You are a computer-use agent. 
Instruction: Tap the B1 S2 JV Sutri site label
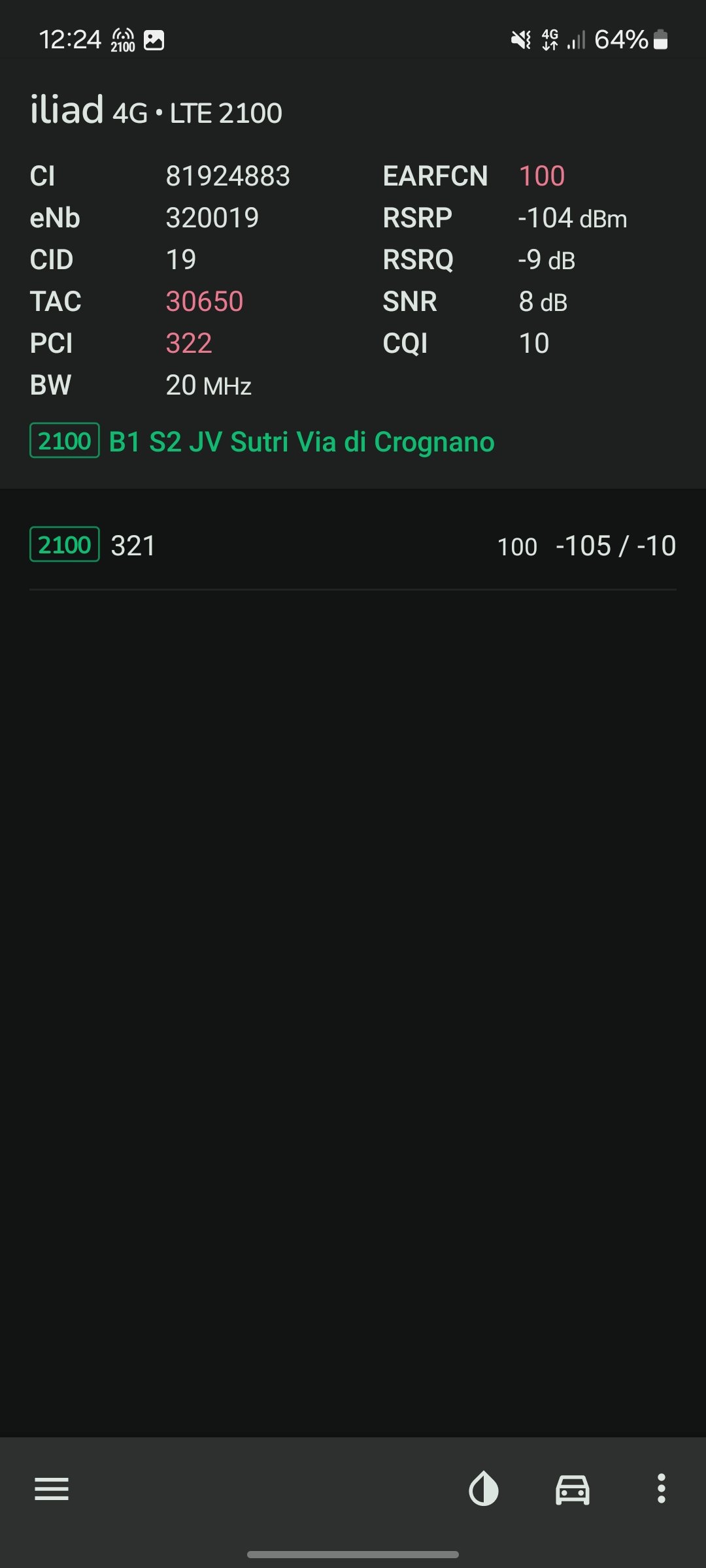(301, 442)
